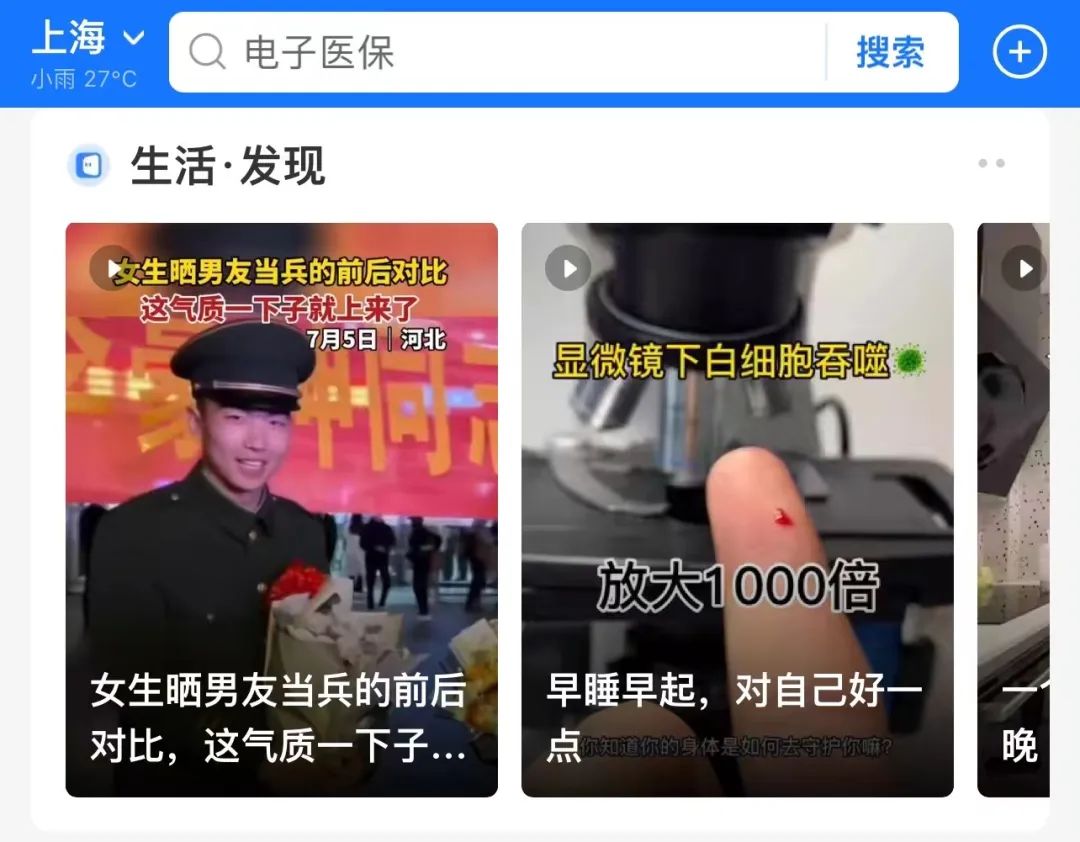Tap the 电子医保 search field
This screenshot has height=842, width=1080.
click(500, 52)
